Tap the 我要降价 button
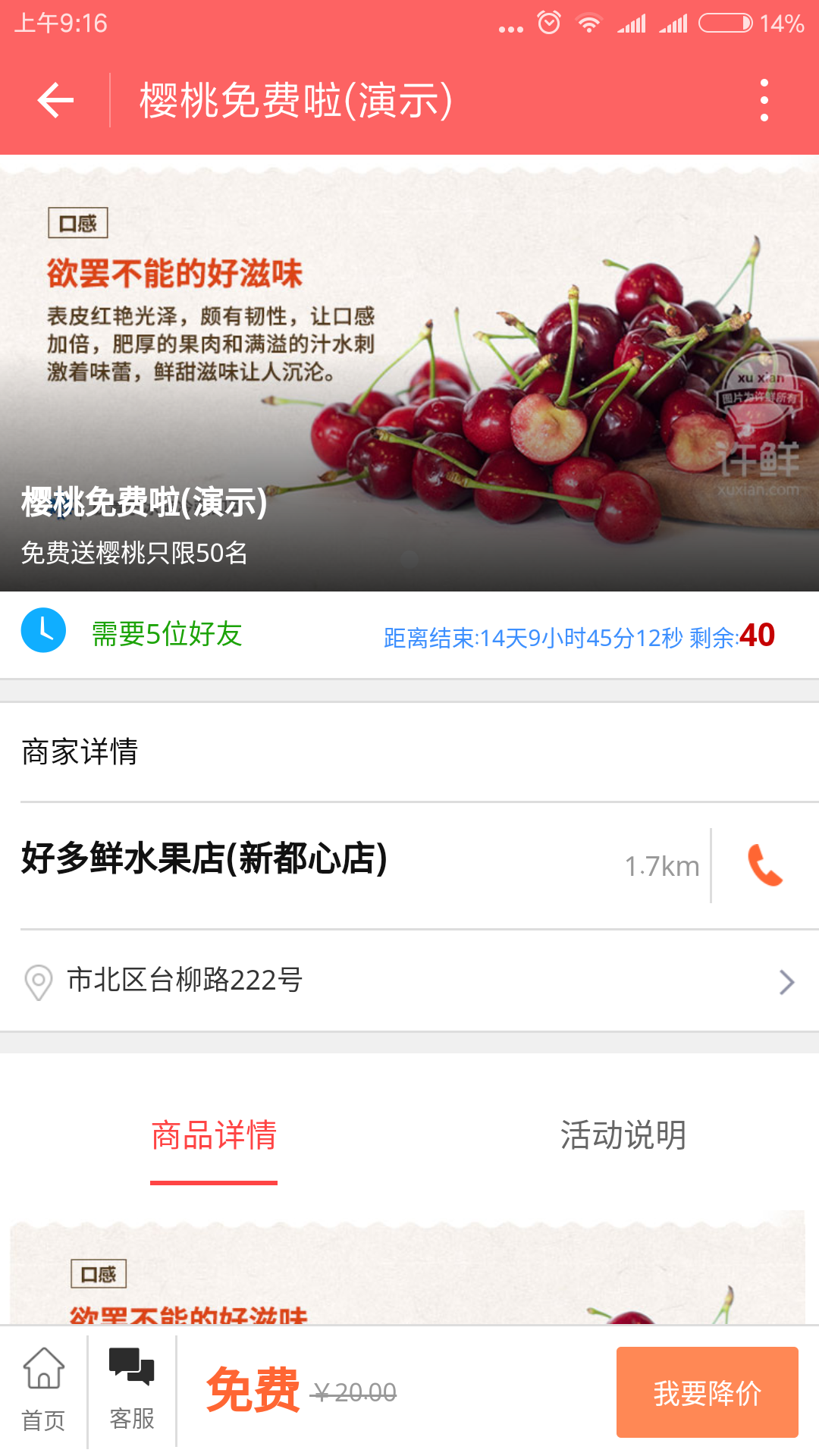 coord(707,1392)
